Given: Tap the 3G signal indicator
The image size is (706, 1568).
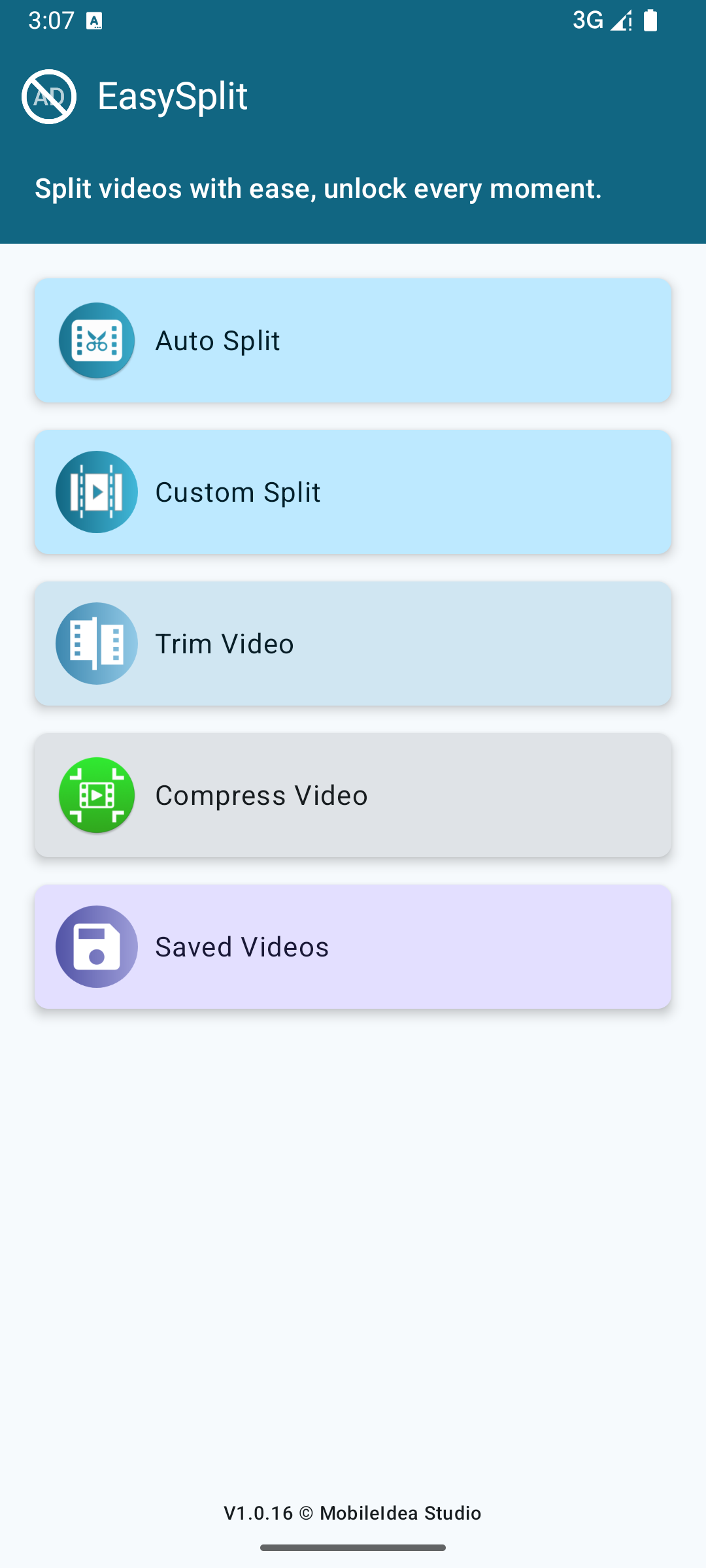Looking at the screenshot, I should pos(588,20).
